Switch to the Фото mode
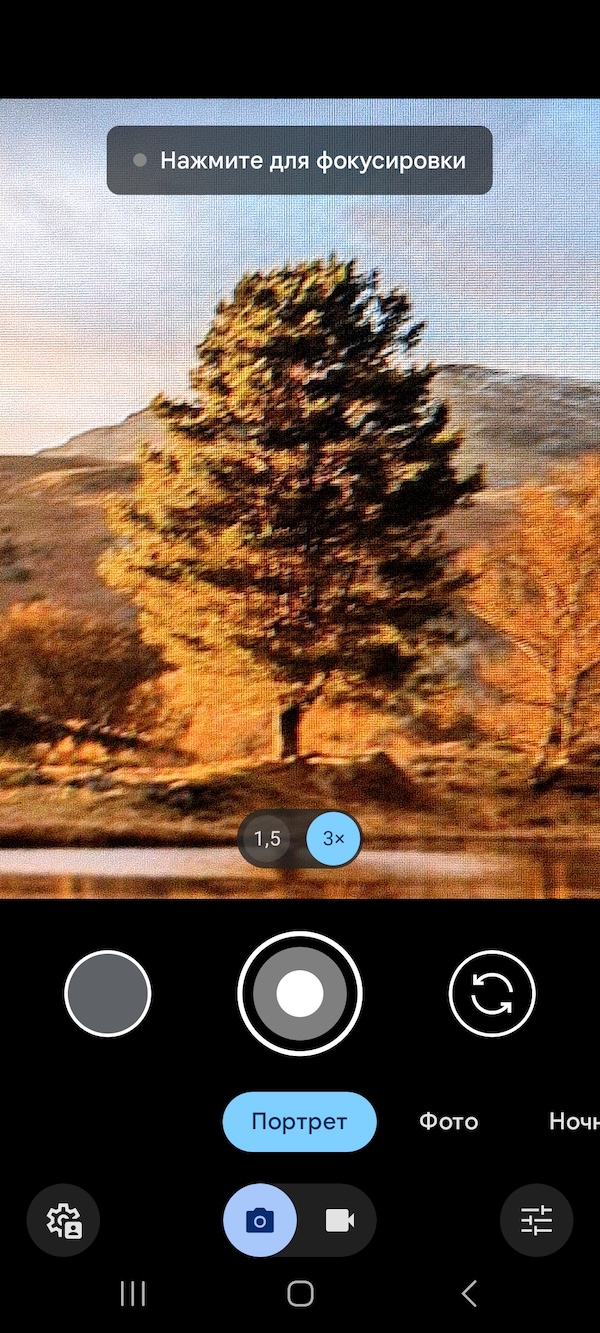This screenshot has width=600, height=1333. point(448,1122)
